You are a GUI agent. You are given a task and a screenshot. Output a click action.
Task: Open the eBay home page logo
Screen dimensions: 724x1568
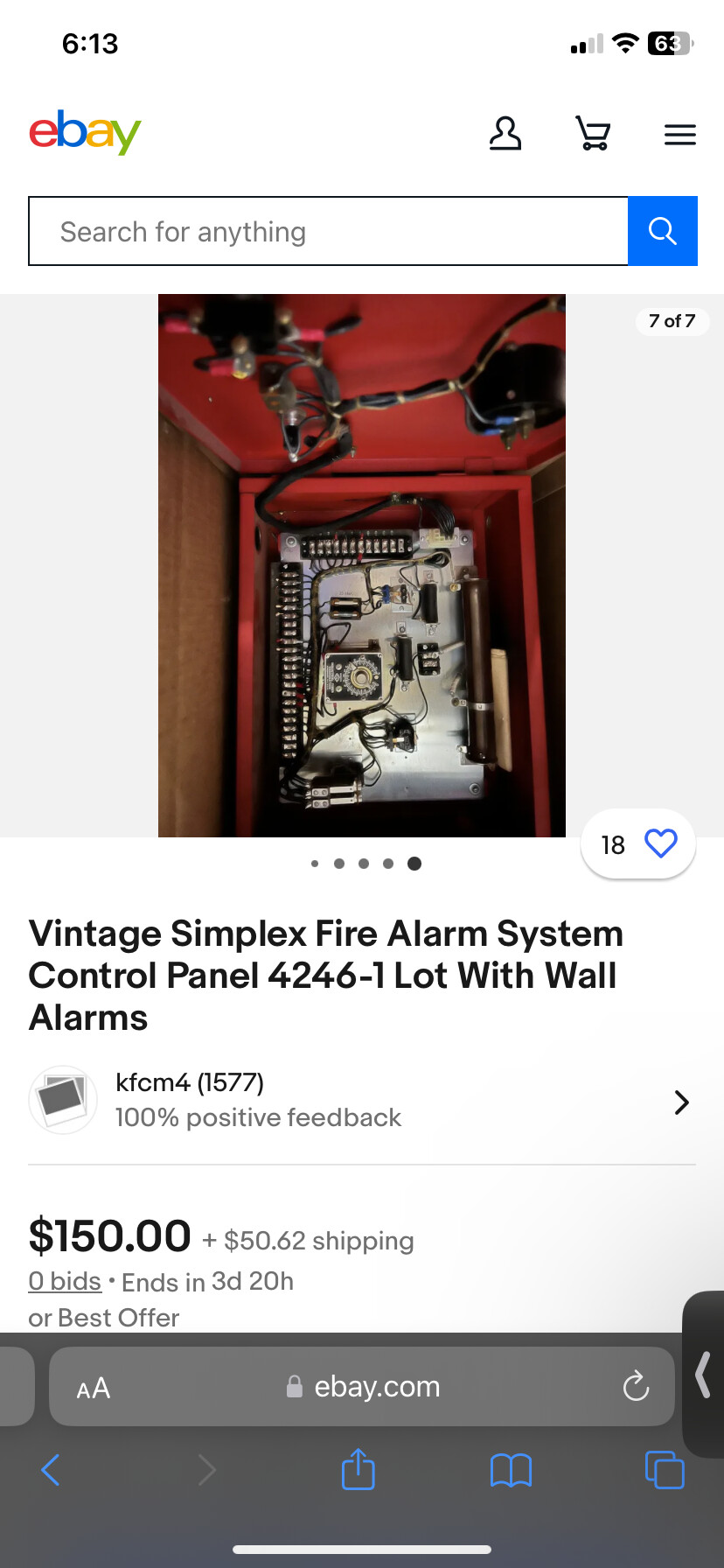[x=85, y=133]
